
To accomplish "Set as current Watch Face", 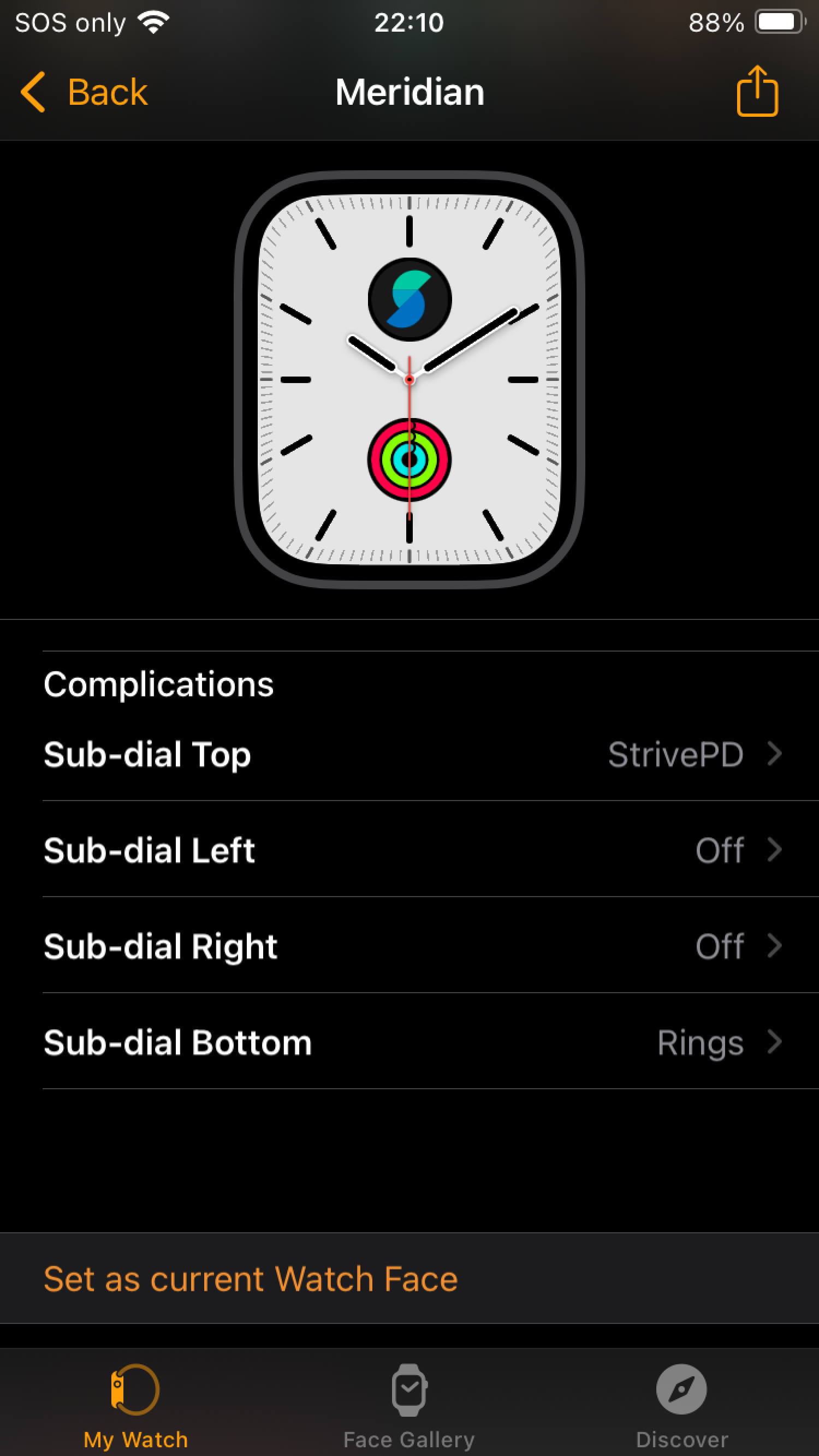I will pyautogui.click(x=250, y=1279).
